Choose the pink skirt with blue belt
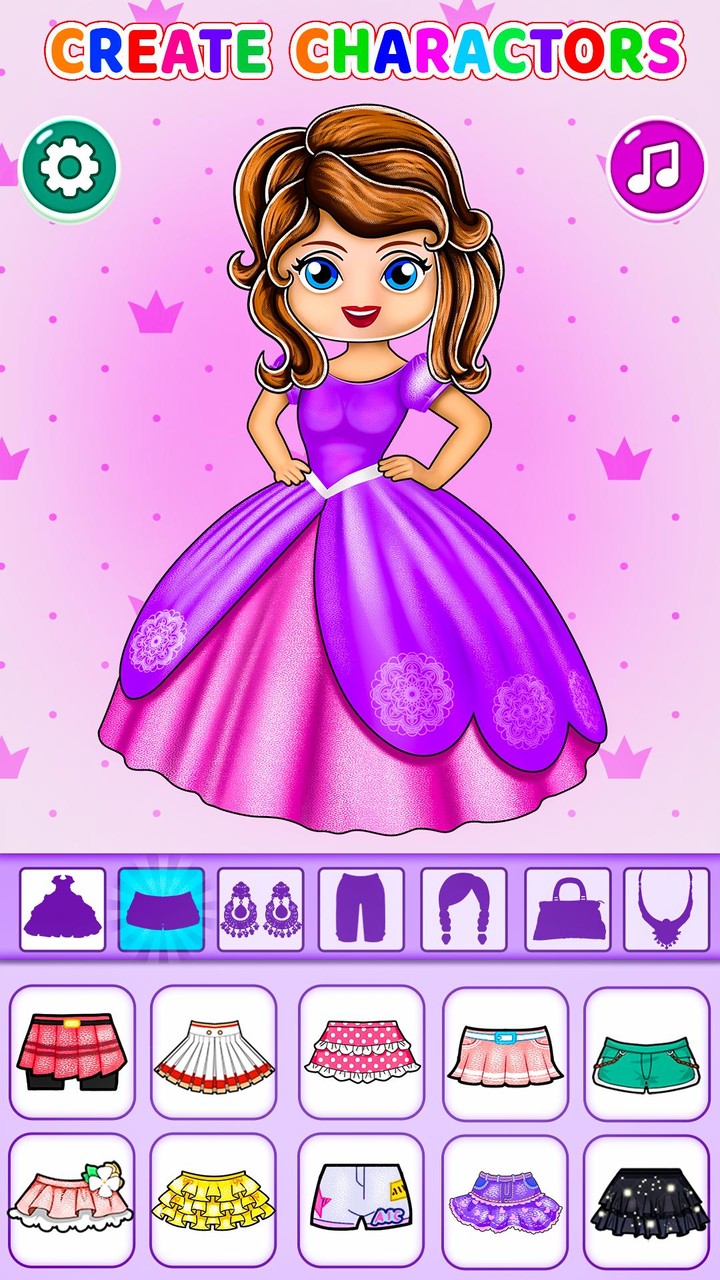The image size is (720, 1280). point(505,1051)
